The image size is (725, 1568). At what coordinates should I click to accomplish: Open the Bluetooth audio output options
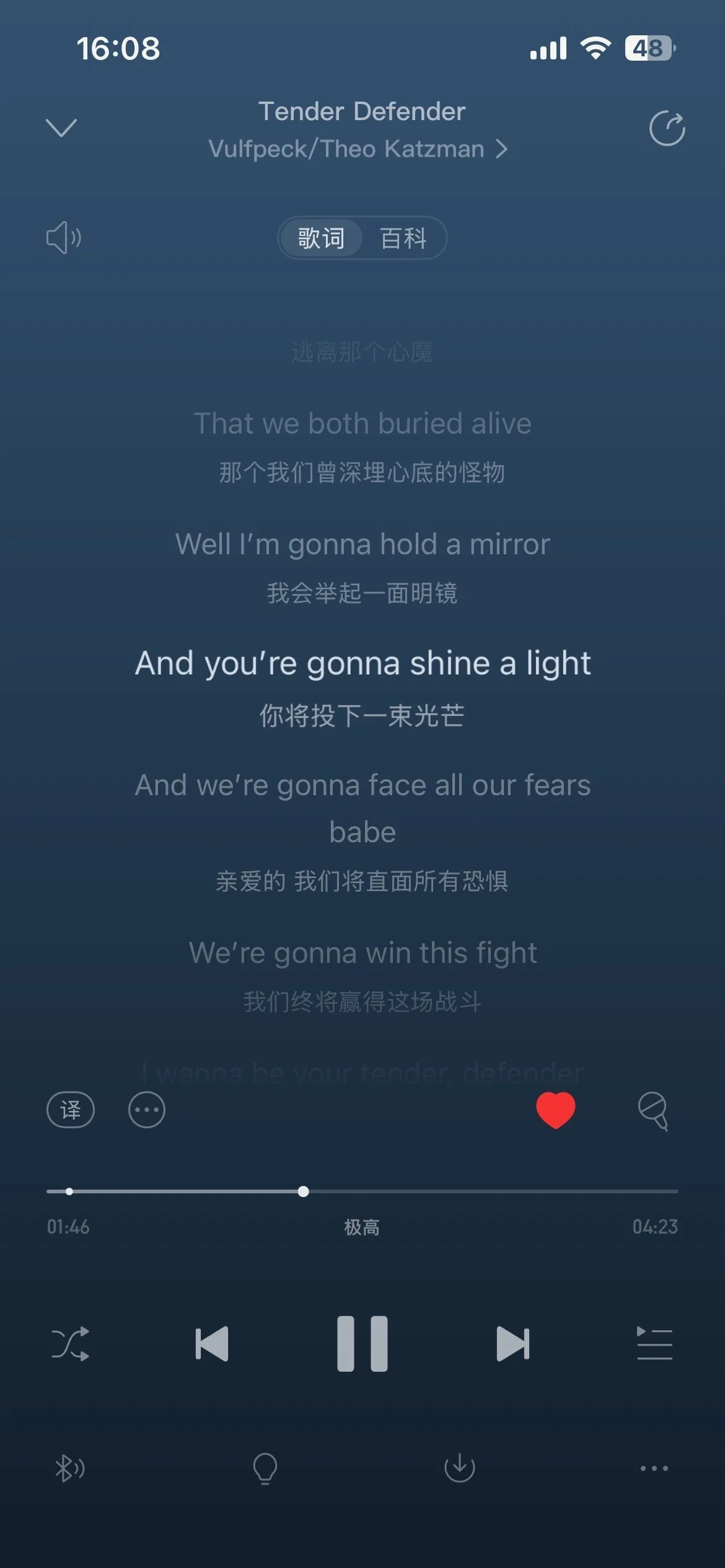click(x=70, y=1468)
